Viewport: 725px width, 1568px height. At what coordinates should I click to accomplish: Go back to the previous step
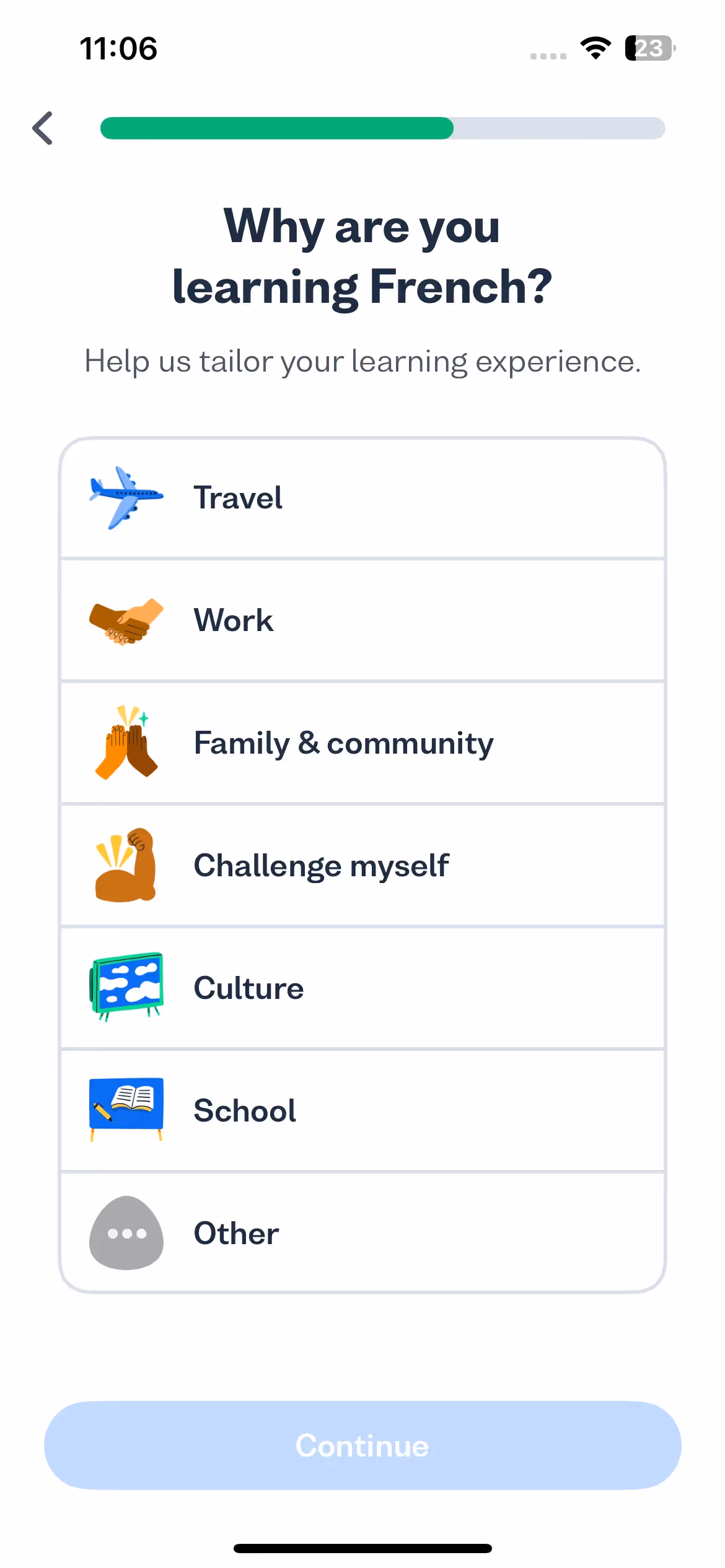[43, 128]
